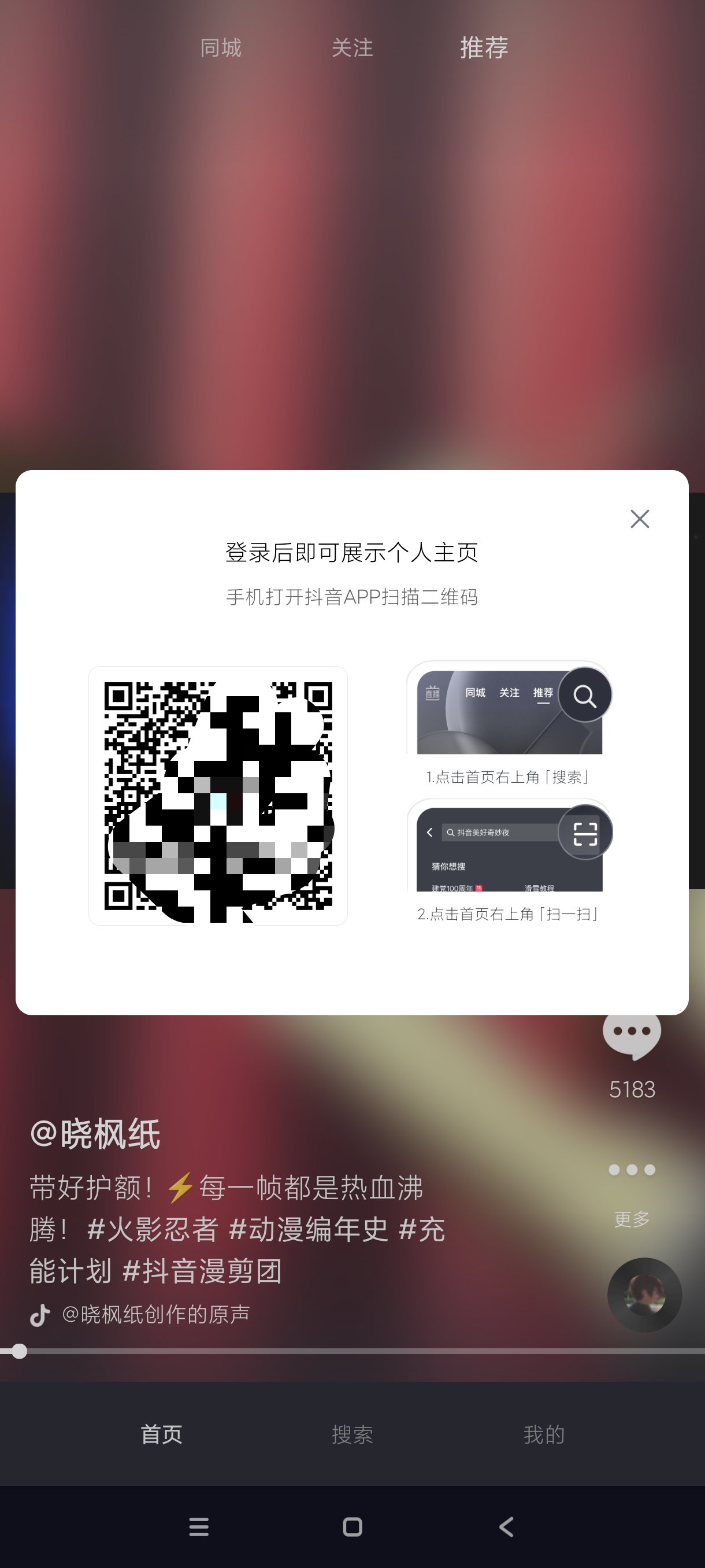Go to the 首页 tab
Viewport: 705px width, 1568px height.
pos(161,1434)
